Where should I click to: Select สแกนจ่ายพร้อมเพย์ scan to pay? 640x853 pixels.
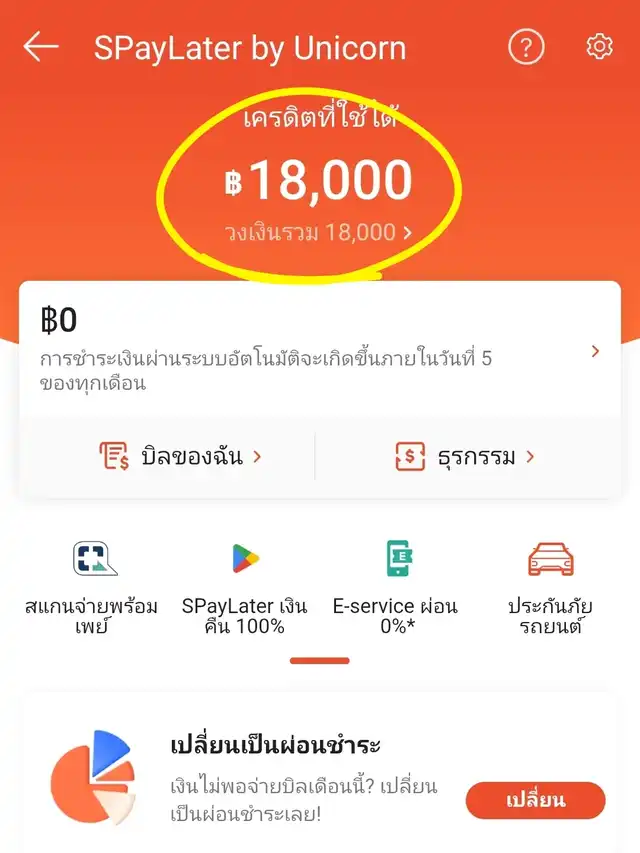tap(91, 585)
